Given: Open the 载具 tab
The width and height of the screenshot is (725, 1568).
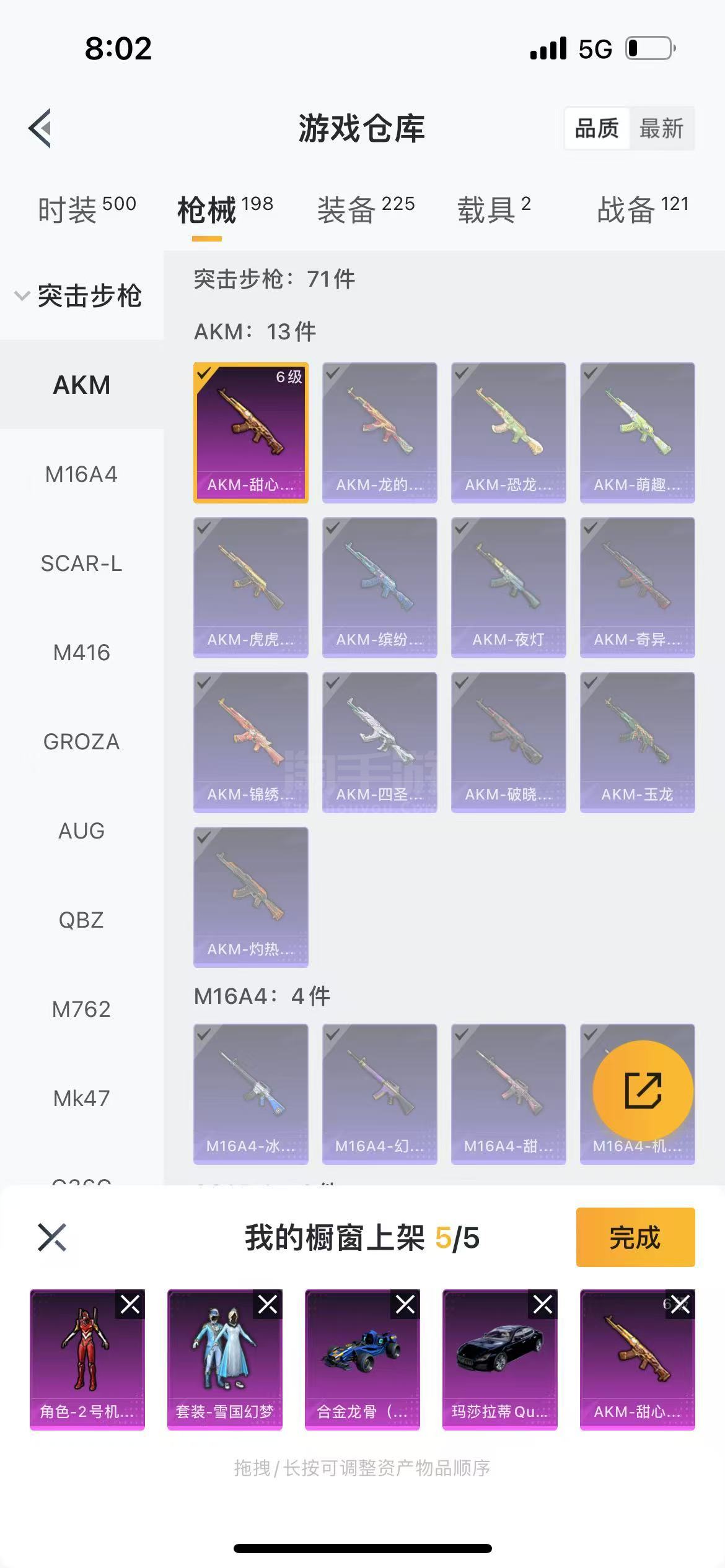Looking at the screenshot, I should click(x=493, y=210).
